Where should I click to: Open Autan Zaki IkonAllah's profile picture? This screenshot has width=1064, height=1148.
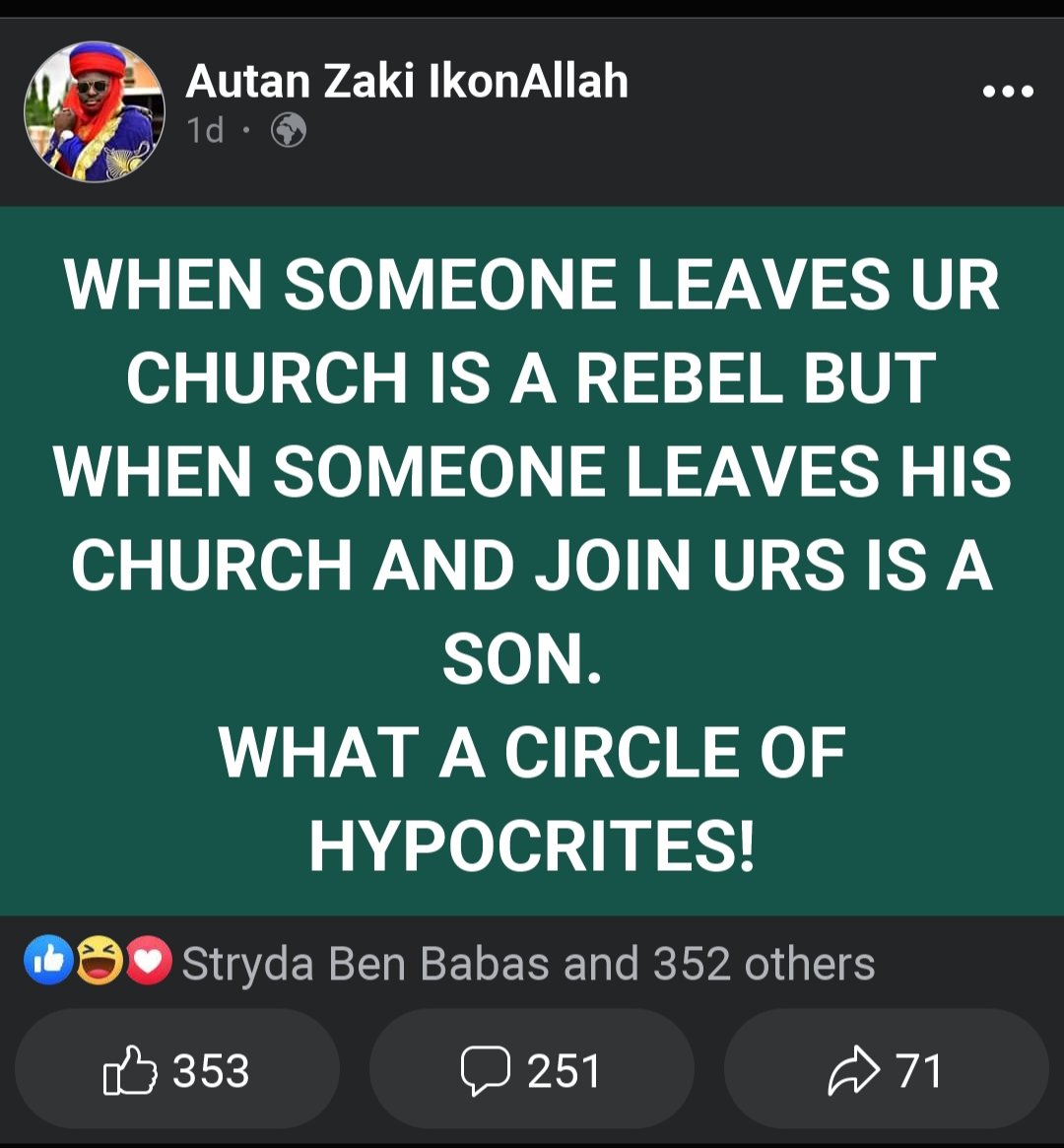pos(95,112)
